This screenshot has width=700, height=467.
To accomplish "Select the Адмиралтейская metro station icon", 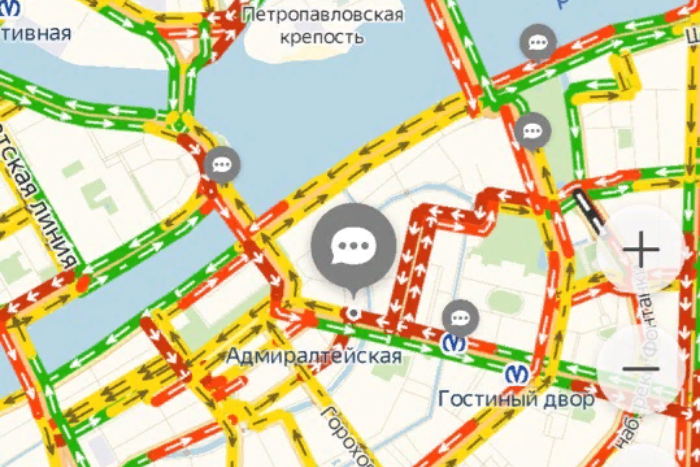I will [452, 344].
